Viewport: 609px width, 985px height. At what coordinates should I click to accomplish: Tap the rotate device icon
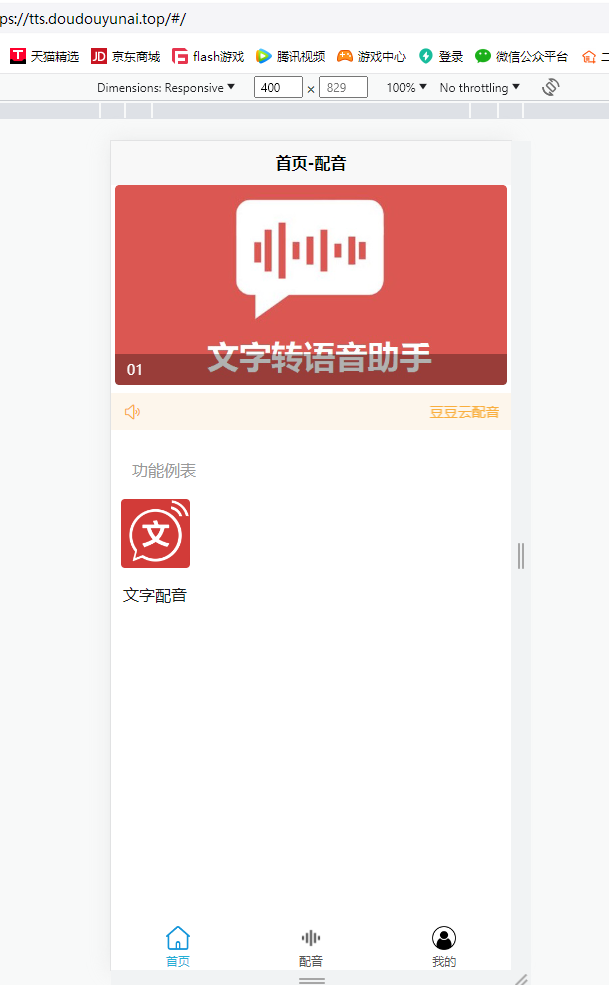(x=551, y=87)
